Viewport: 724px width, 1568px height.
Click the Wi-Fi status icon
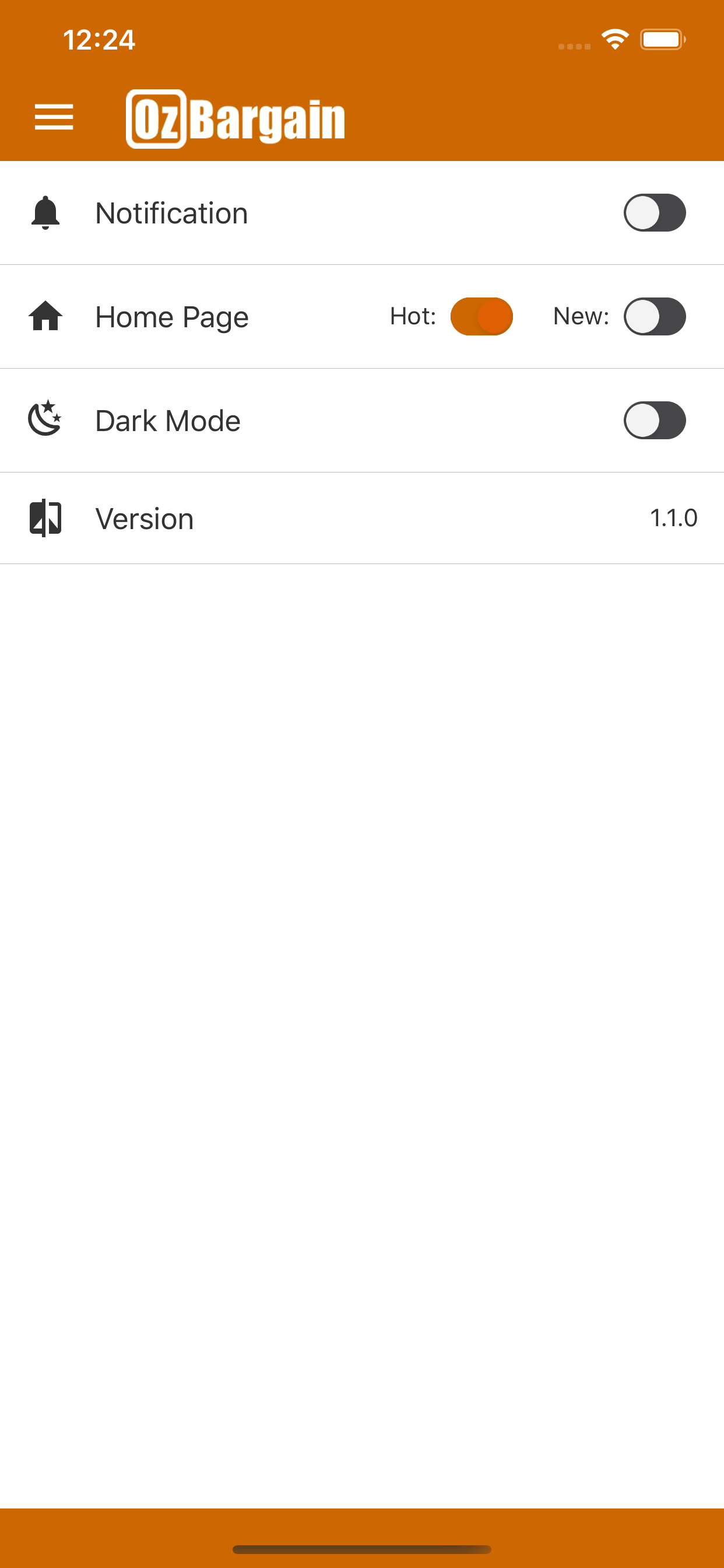point(614,38)
